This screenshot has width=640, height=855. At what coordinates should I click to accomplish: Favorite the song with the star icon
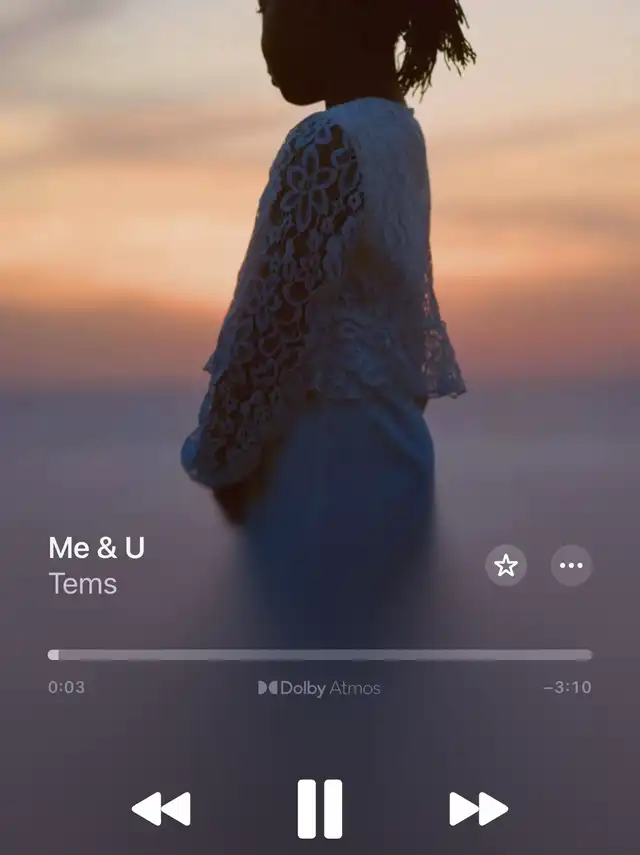(506, 566)
